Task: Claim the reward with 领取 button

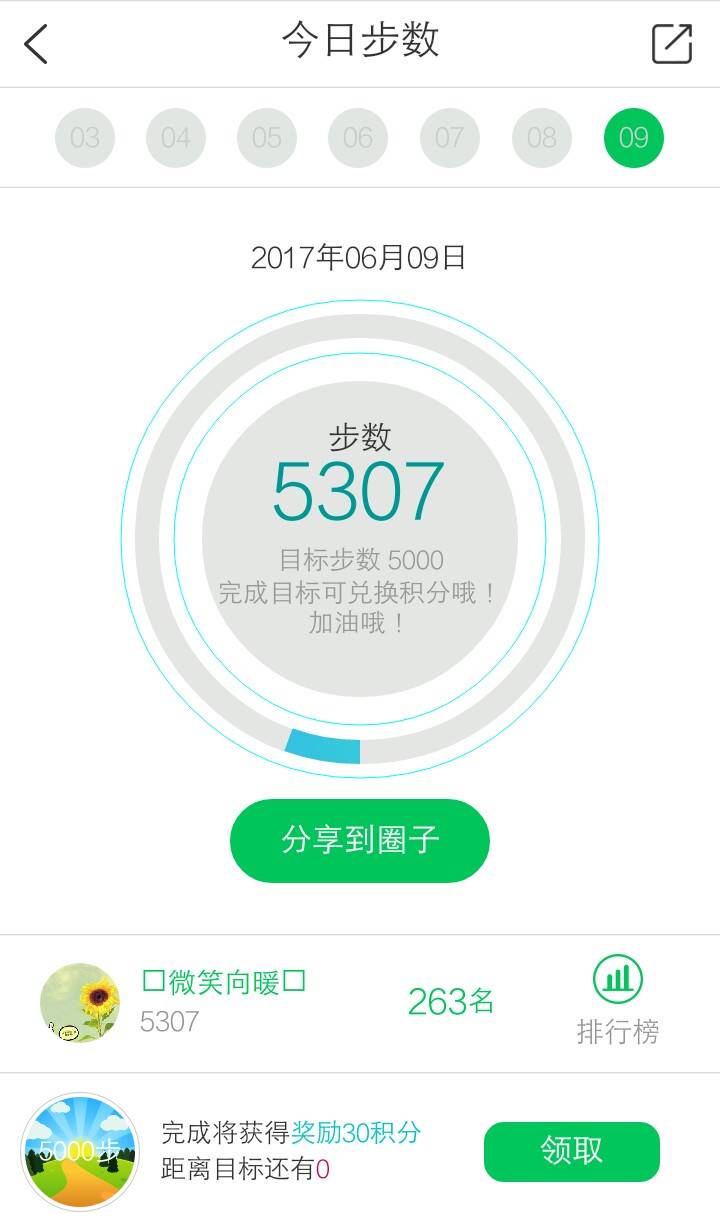Action: pos(572,1151)
